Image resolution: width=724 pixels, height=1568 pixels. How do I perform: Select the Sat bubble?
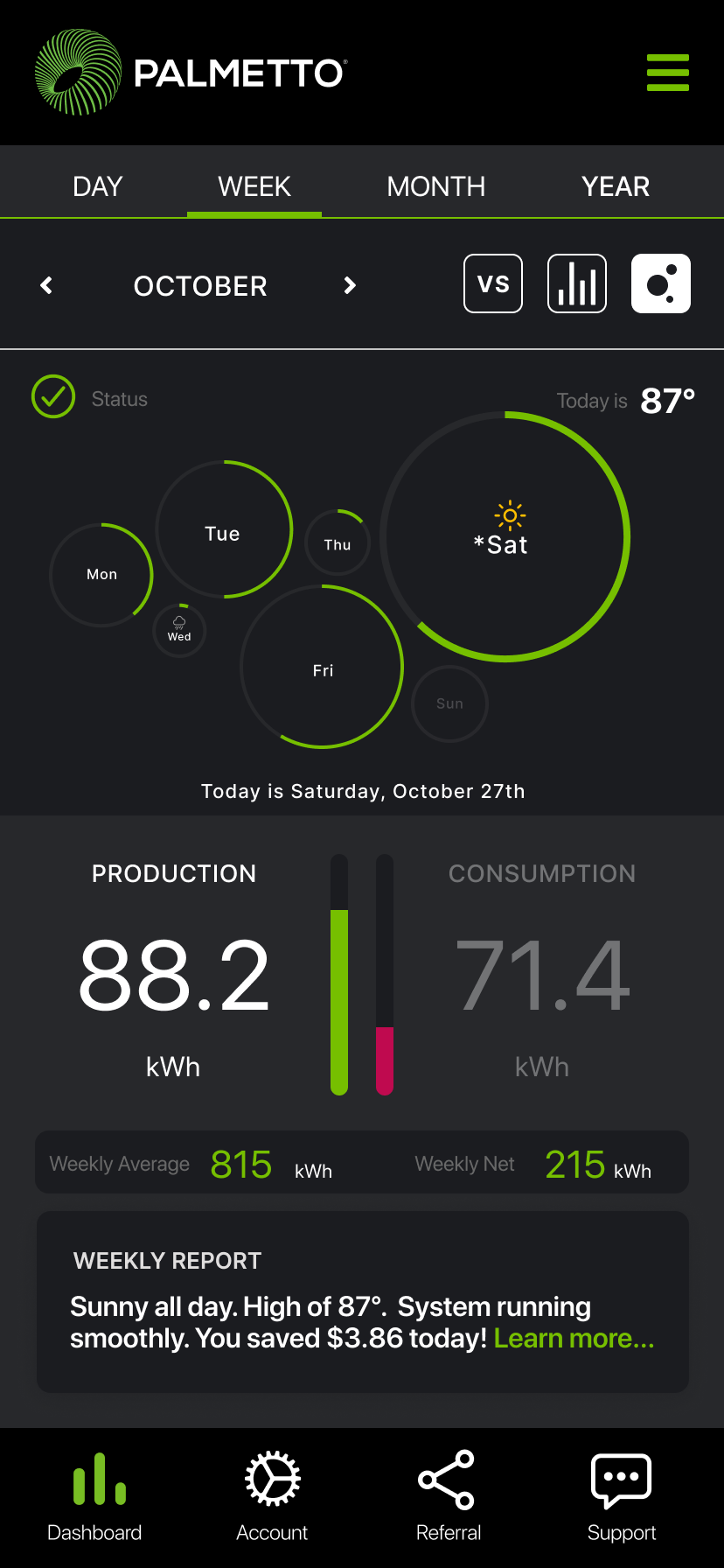coord(505,536)
